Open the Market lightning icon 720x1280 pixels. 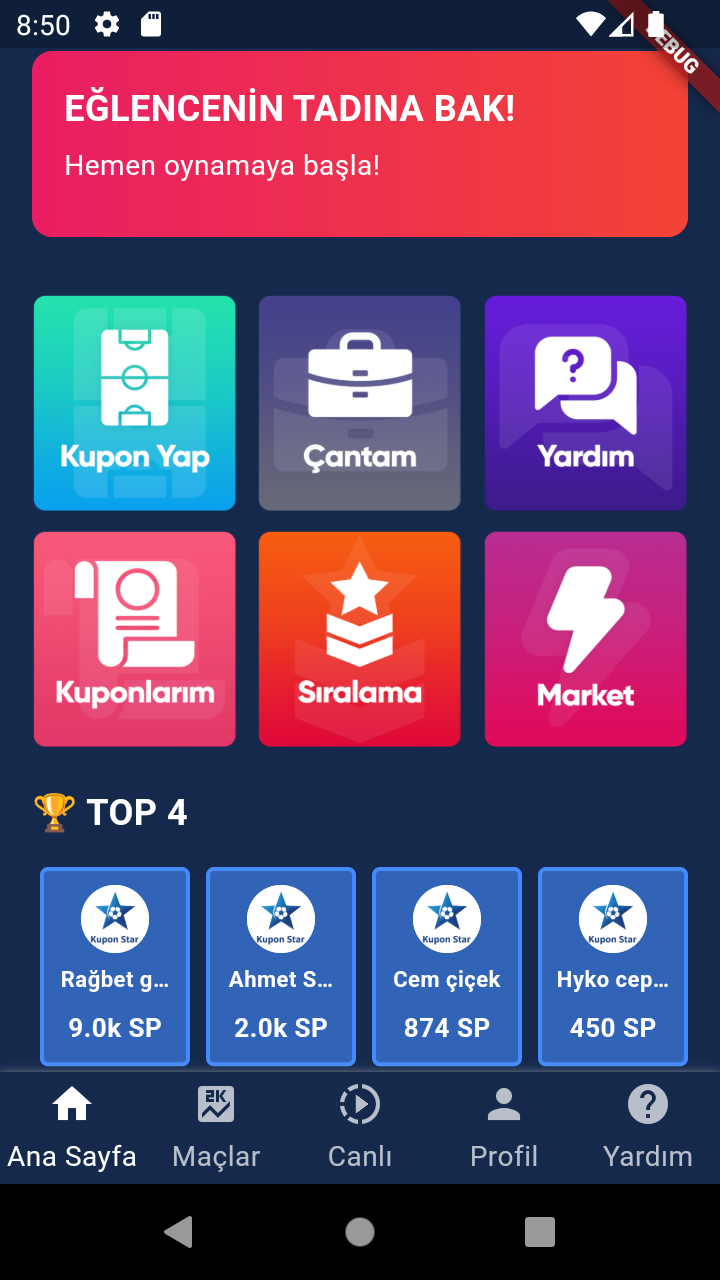pyautogui.click(x=584, y=639)
